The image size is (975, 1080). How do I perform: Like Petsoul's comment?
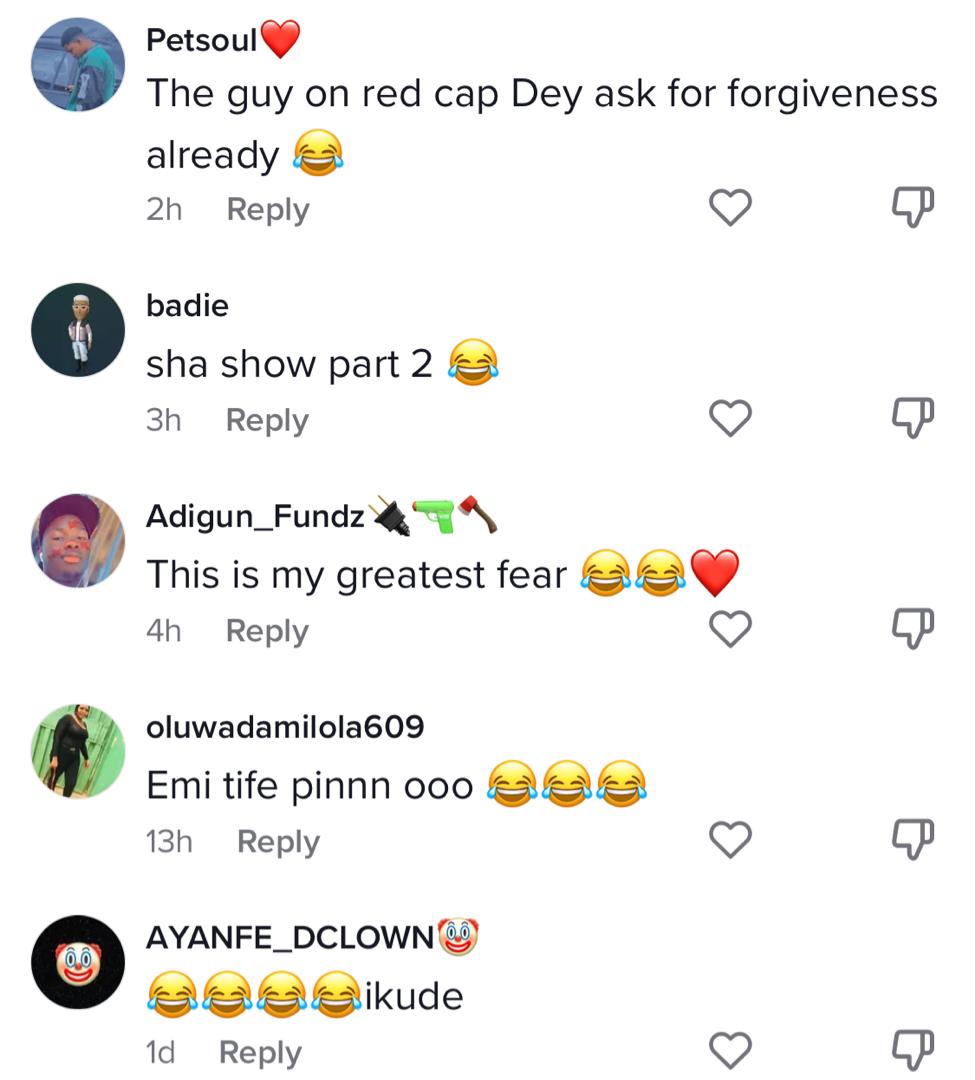(x=730, y=208)
